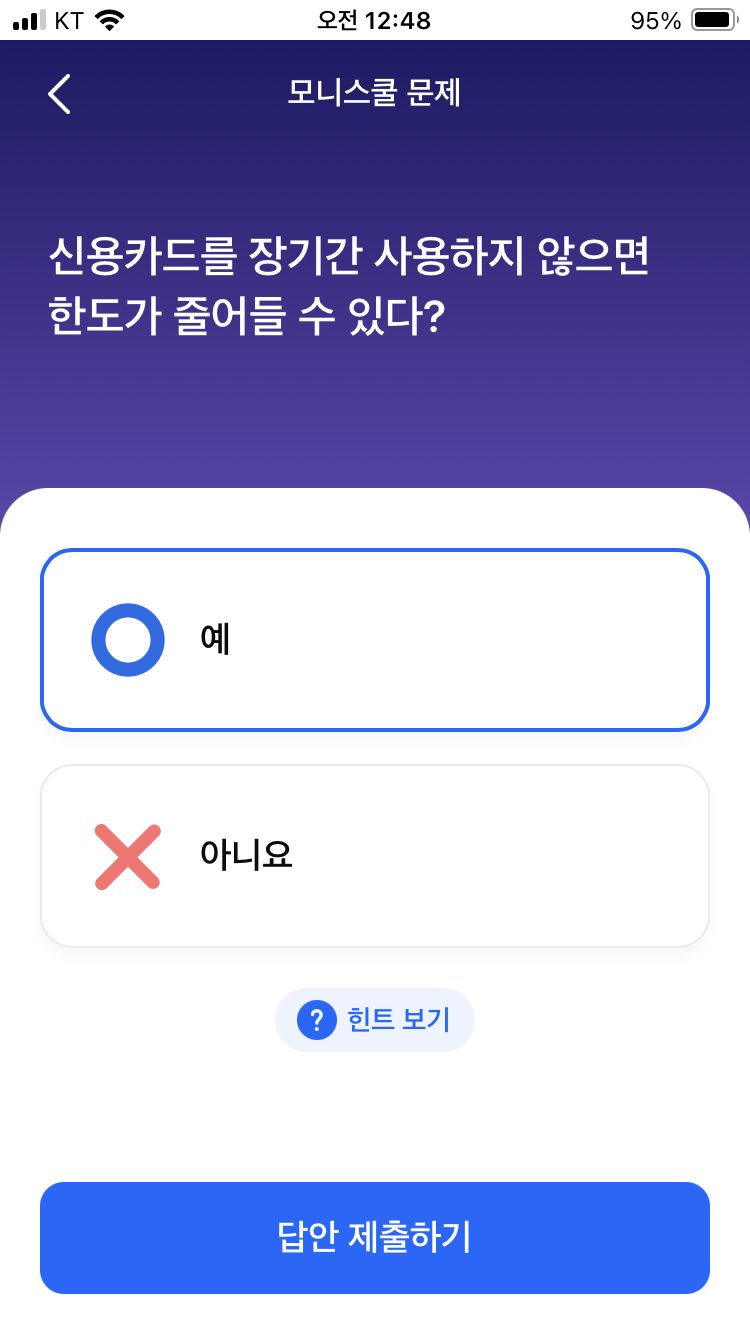750x1334 pixels.
Task: Select the 예 answer option
Action: point(375,640)
